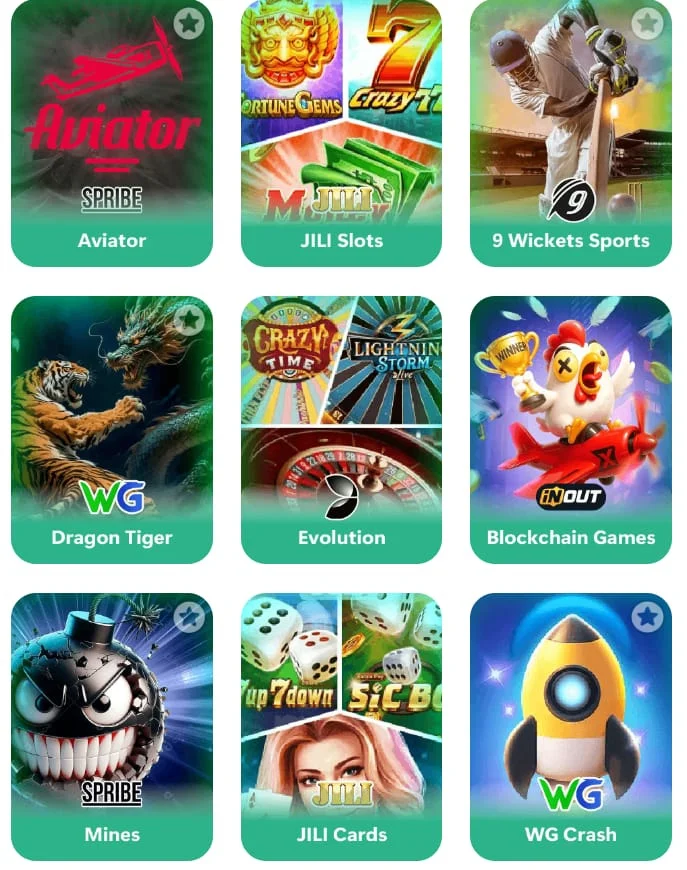Open the Blockchain Games tile
687x870 pixels.
point(570,430)
